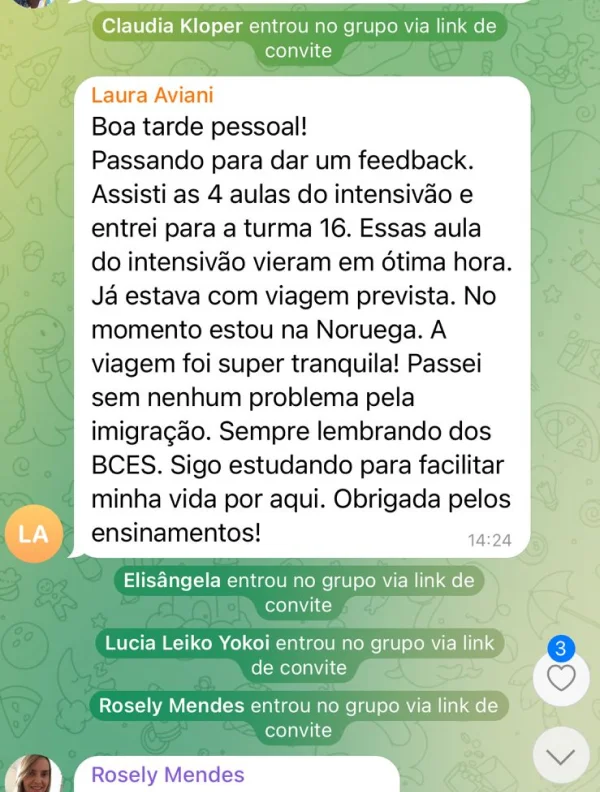Tap Rosely Mendes's sender name

point(167,775)
